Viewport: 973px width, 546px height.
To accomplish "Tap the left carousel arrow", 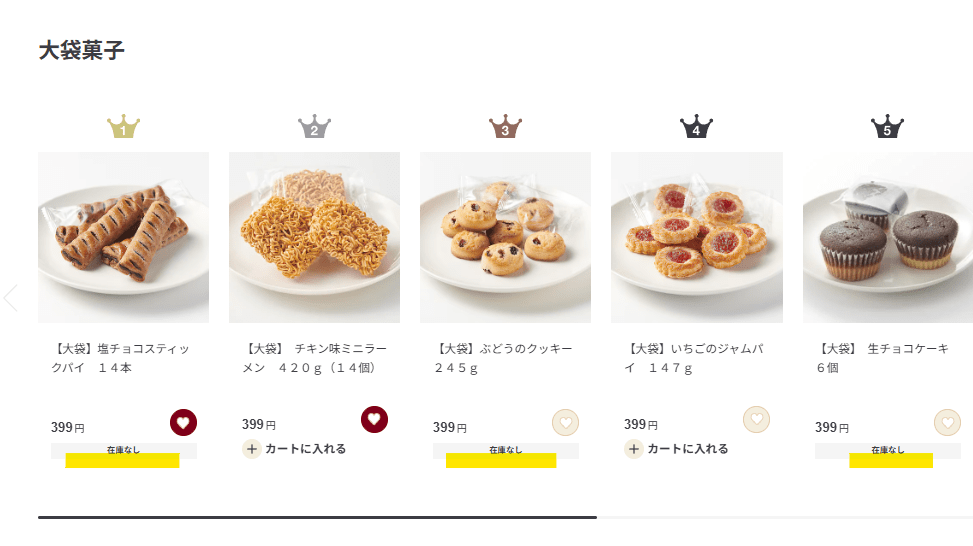I will pyautogui.click(x=11, y=298).
